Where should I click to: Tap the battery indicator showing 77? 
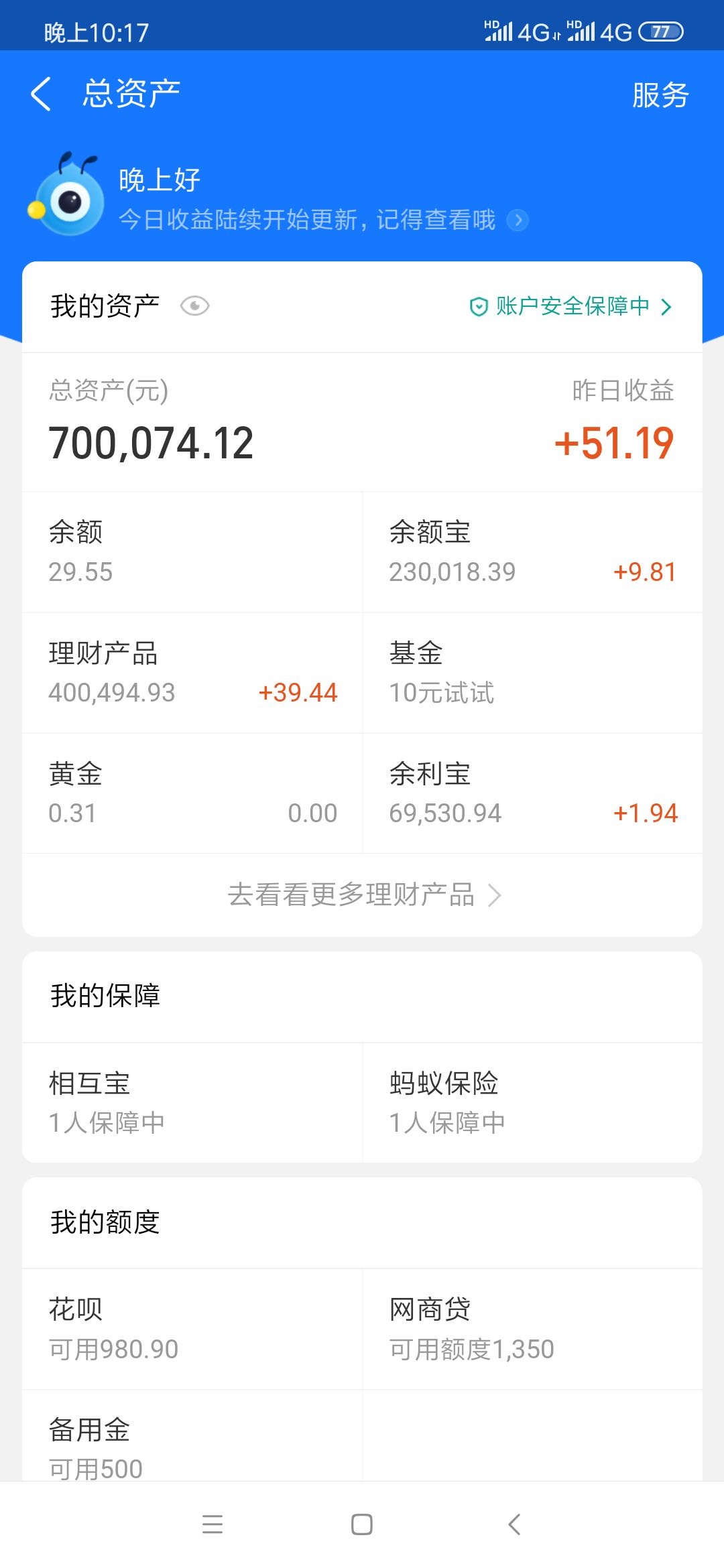click(661, 30)
